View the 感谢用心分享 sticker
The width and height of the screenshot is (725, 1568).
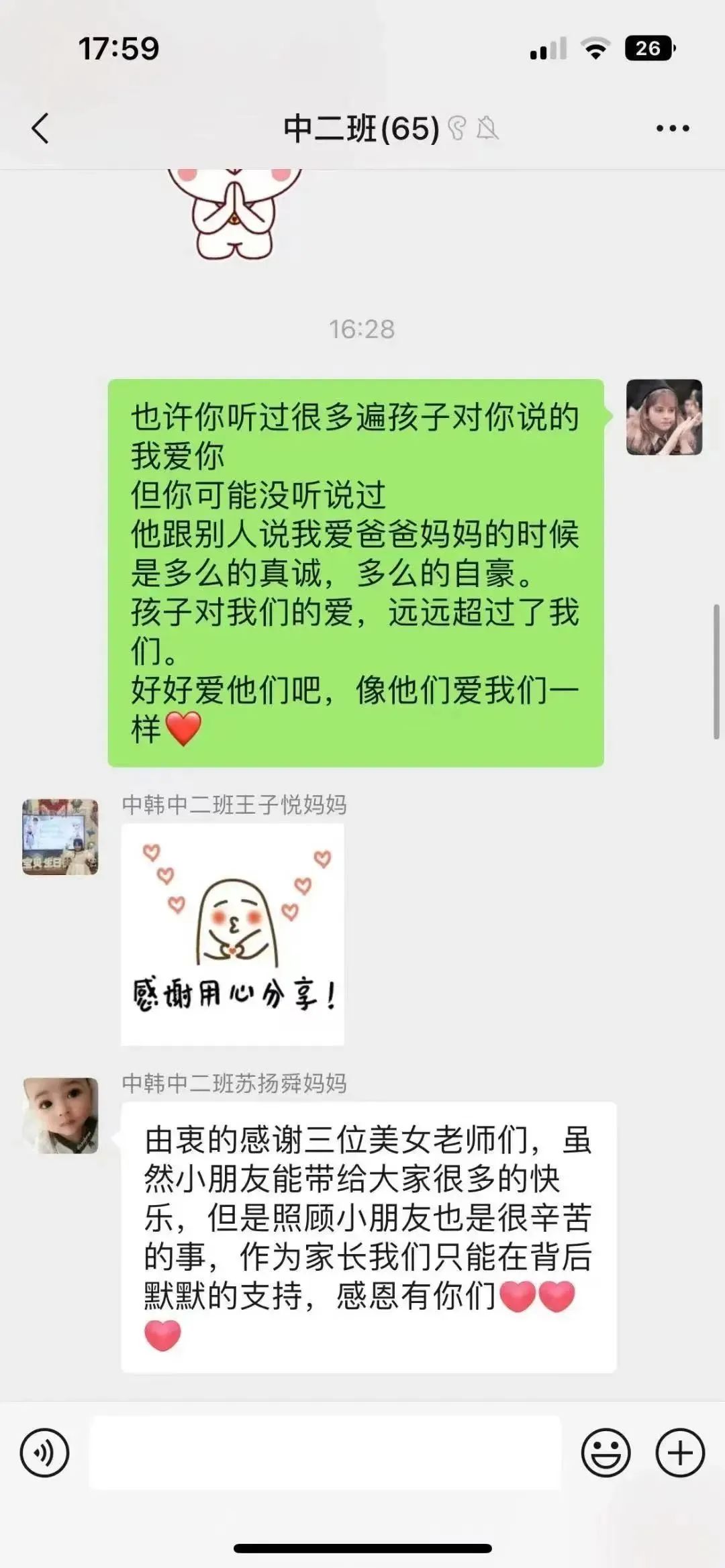coord(232,934)
